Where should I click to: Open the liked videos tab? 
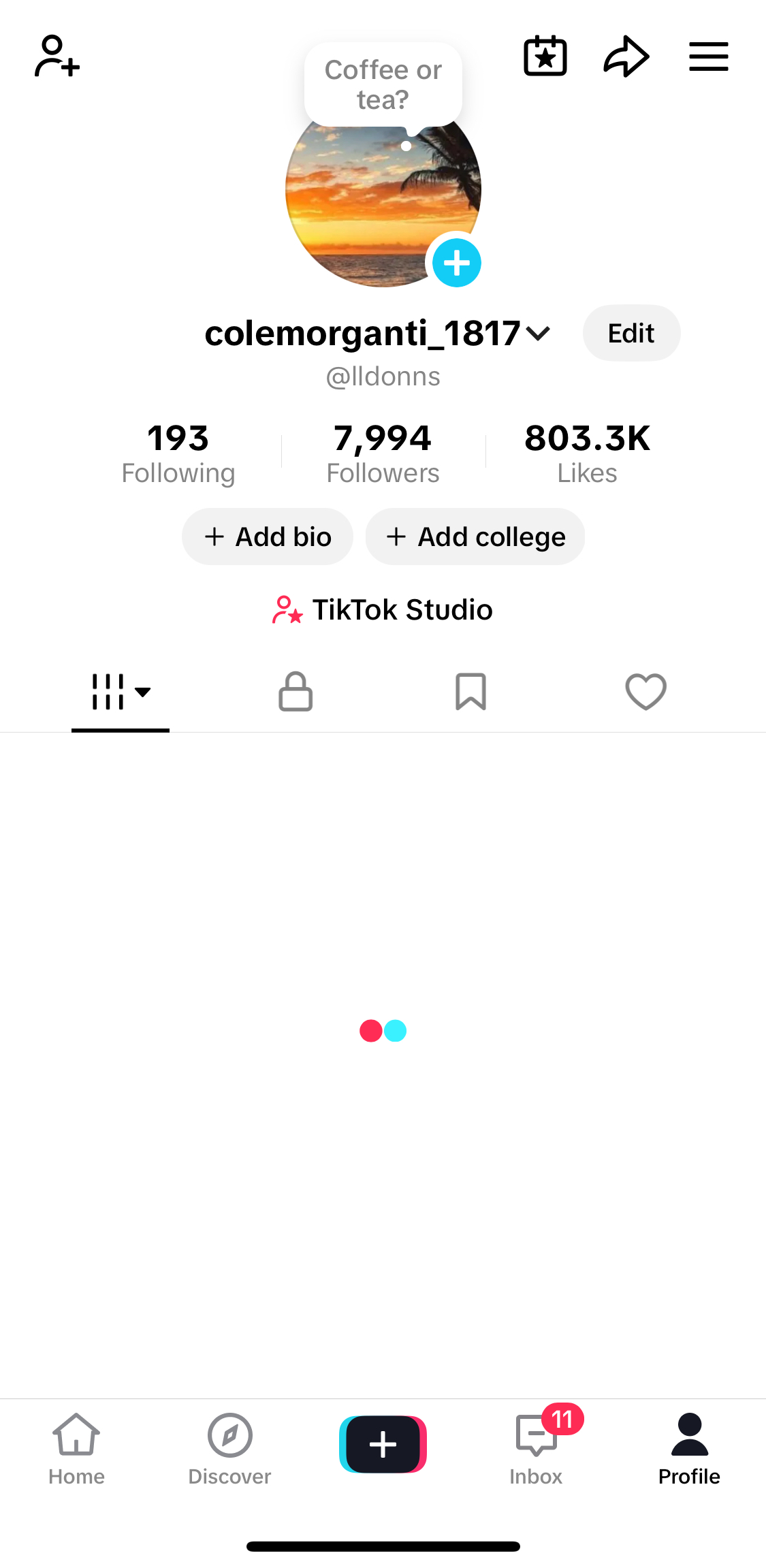tap(645, 692)
